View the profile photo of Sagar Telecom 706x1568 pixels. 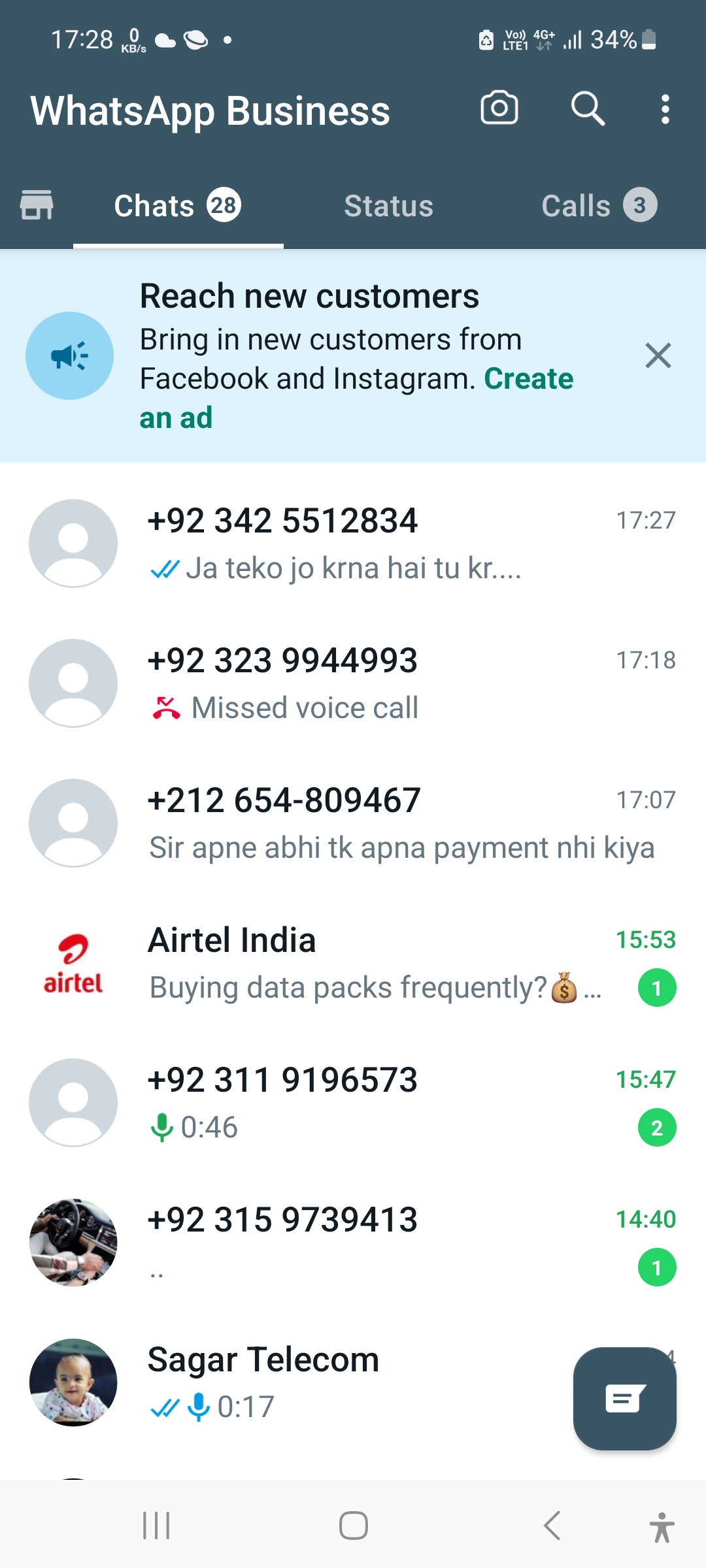point(73,1382)
